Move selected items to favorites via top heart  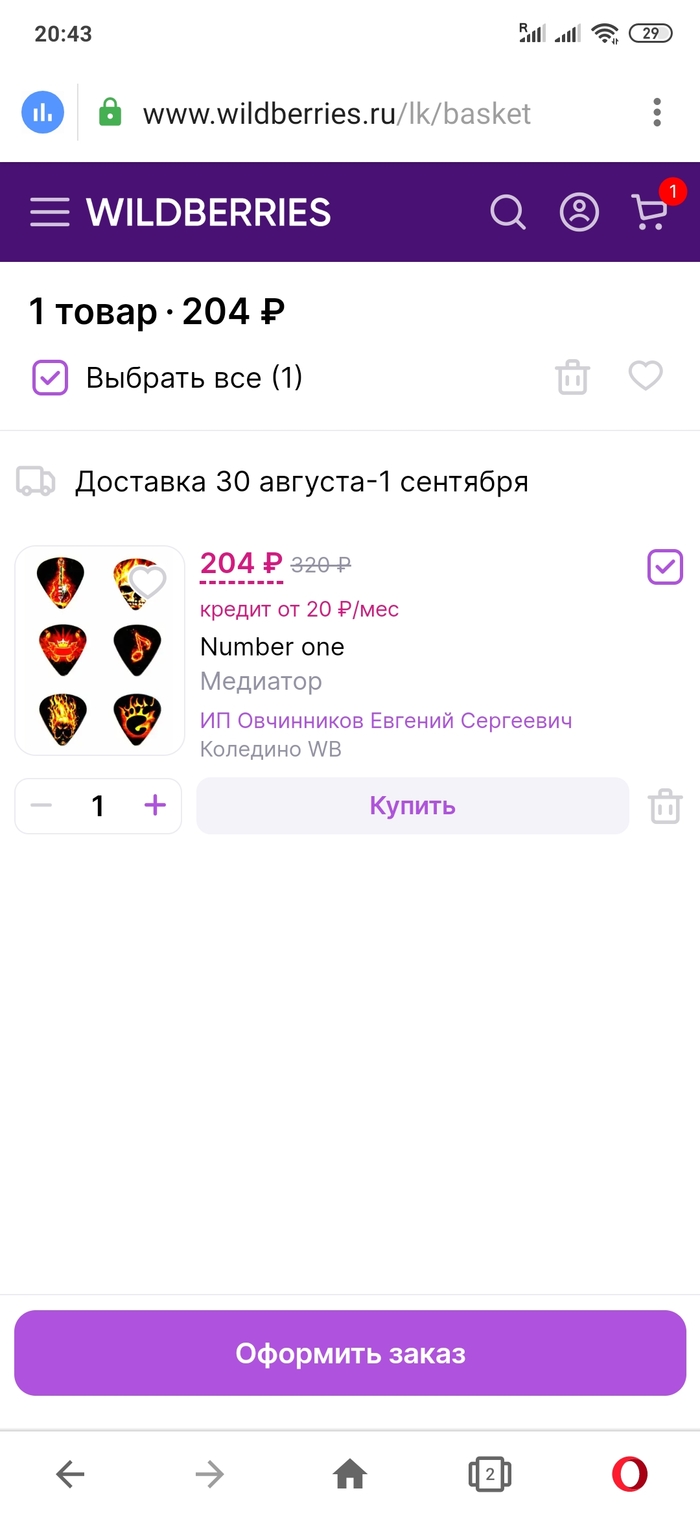[x=645, y=376]
